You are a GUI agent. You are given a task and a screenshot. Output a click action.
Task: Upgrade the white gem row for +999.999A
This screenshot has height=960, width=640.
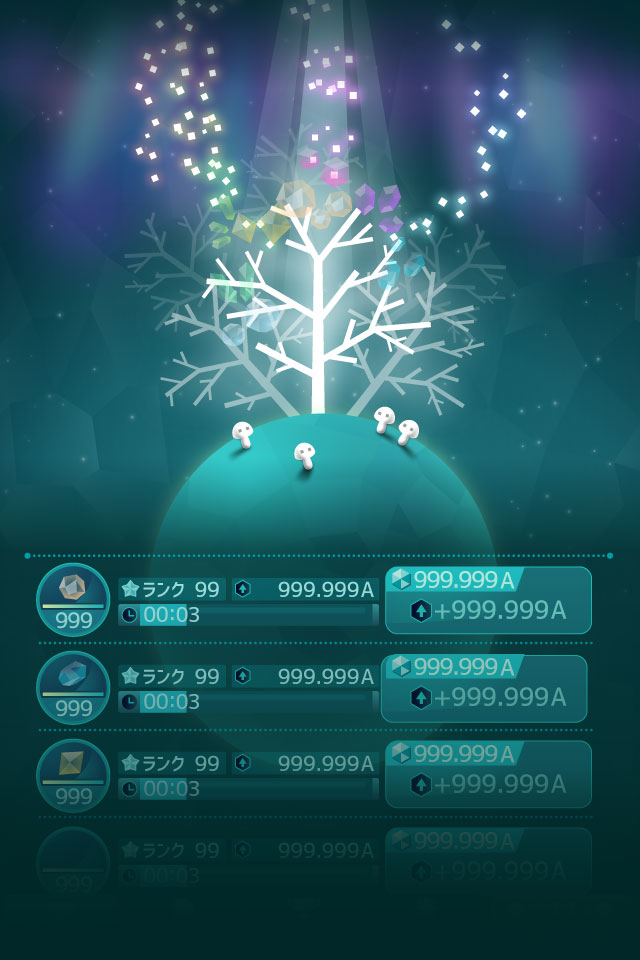point(488,601)
